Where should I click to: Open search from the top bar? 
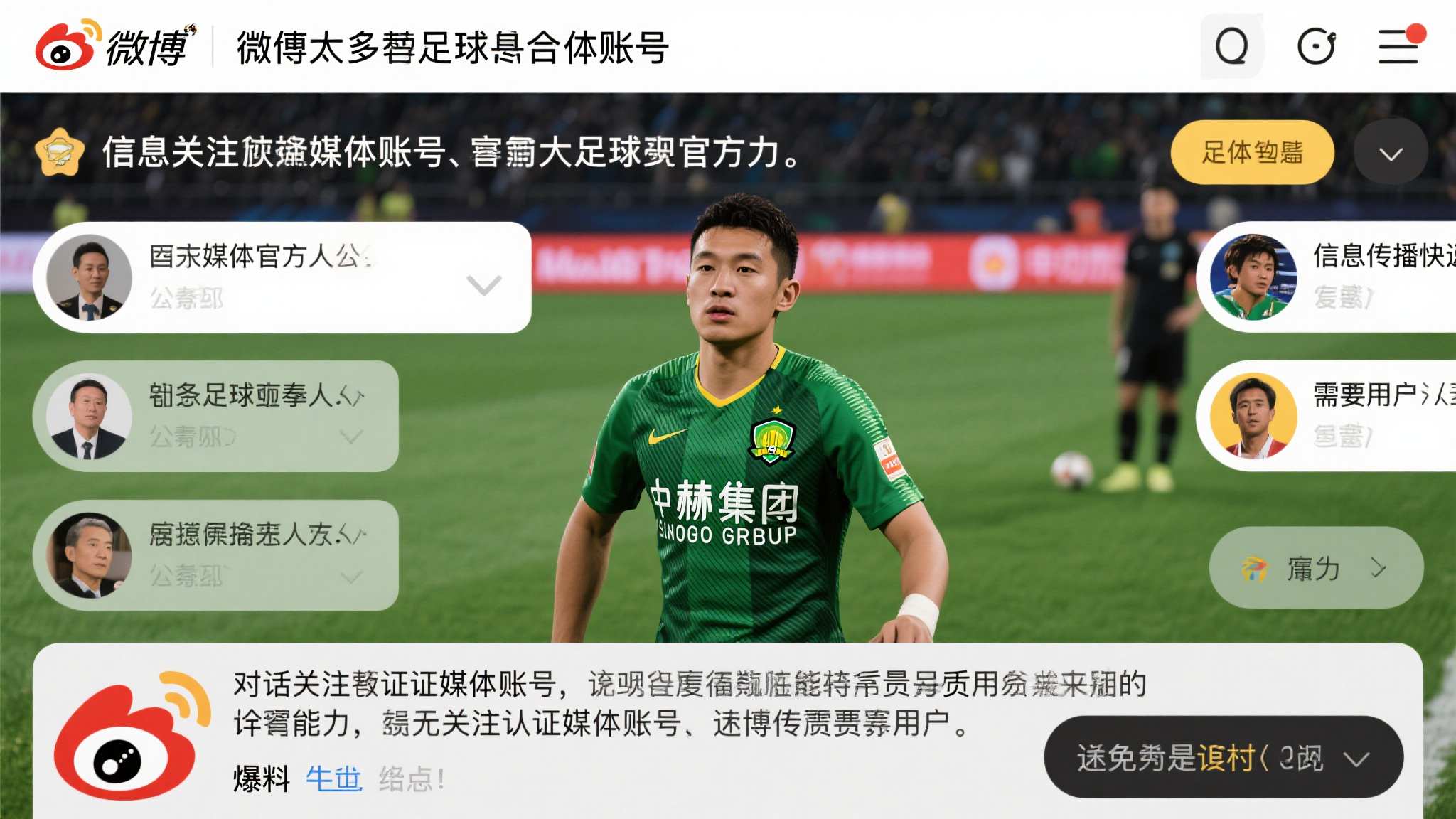coord(1231,47)
